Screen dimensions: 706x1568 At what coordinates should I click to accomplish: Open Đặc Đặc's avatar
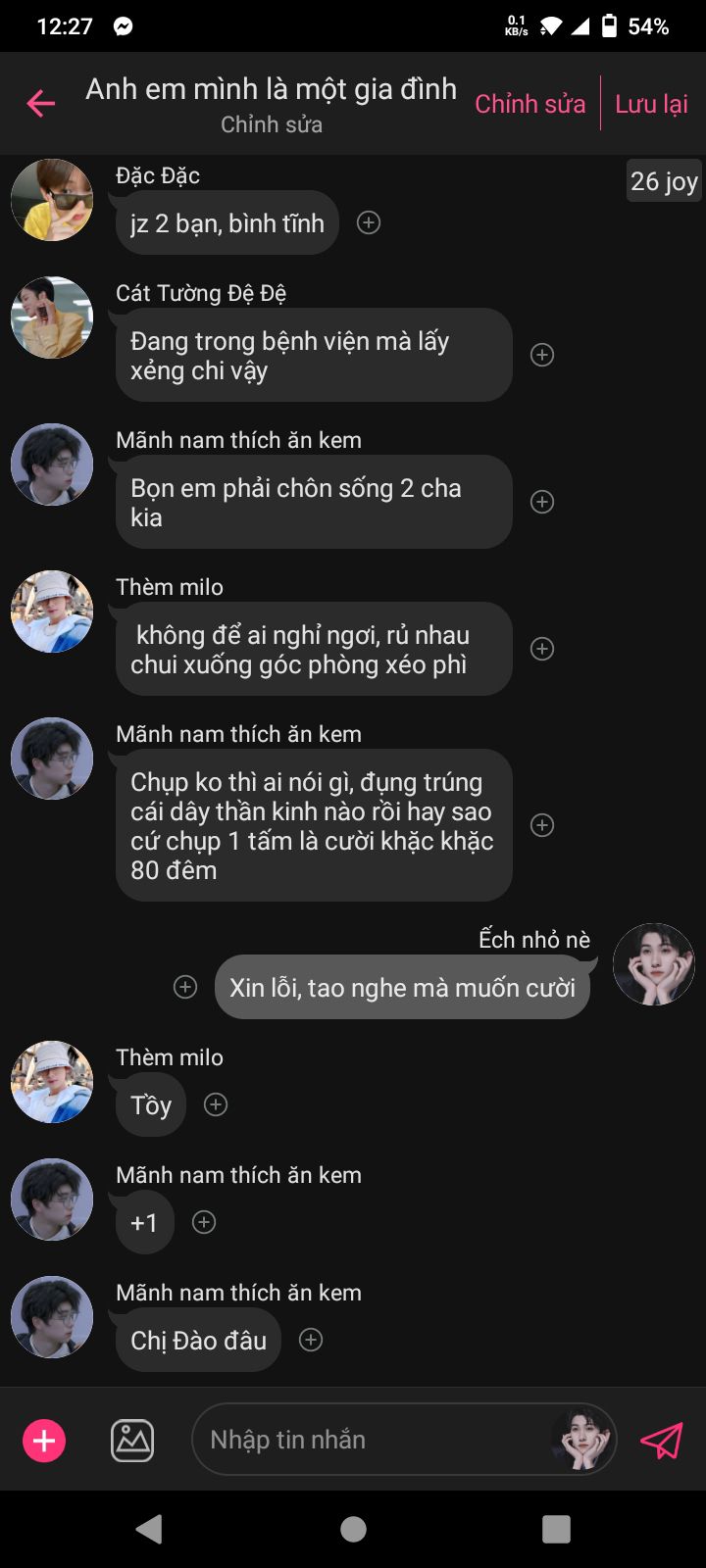[52, 200]
